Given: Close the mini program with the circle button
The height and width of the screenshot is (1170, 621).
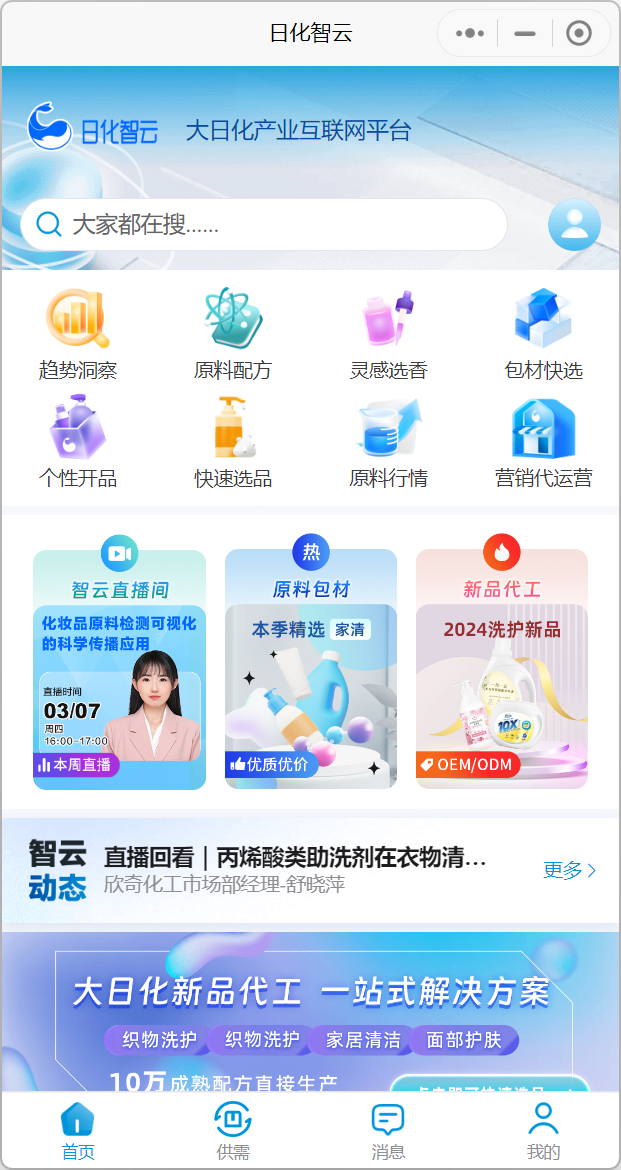Looking at the screenshot, I should tap(578, 33).
